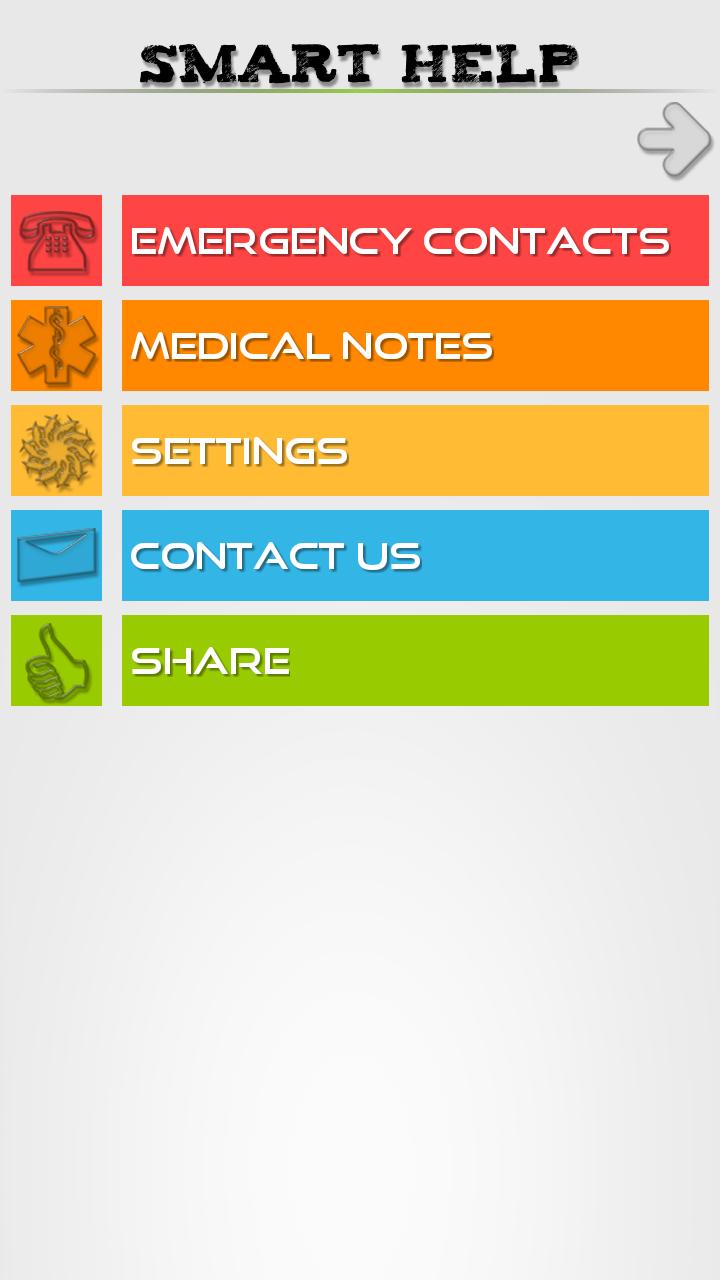Go to Settings
The height and width of the screenshot is (1280, 720).
[x=415, y=451]
